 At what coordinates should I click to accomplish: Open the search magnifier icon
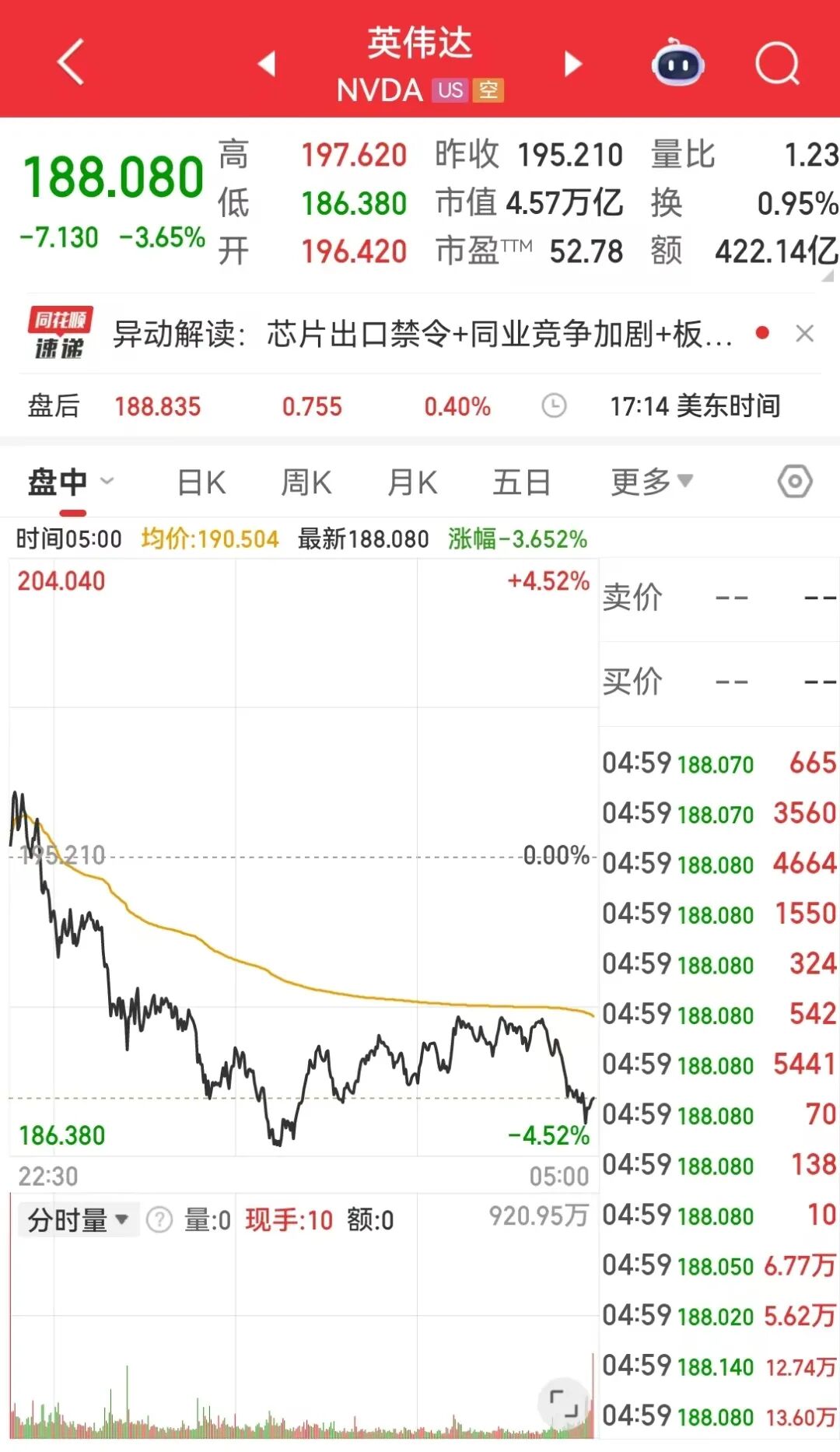[775, 64]
